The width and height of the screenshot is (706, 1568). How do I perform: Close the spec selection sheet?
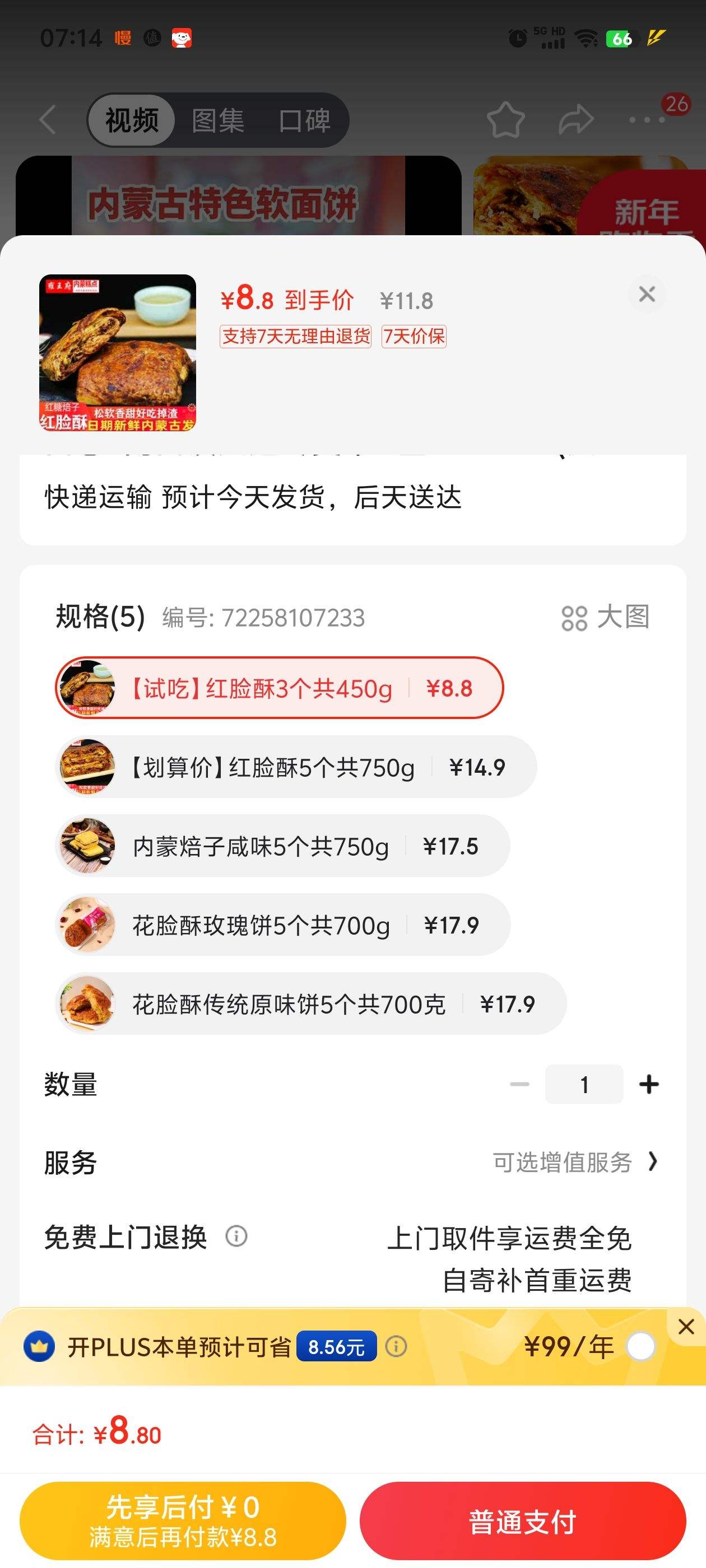[x=646, y=294]
